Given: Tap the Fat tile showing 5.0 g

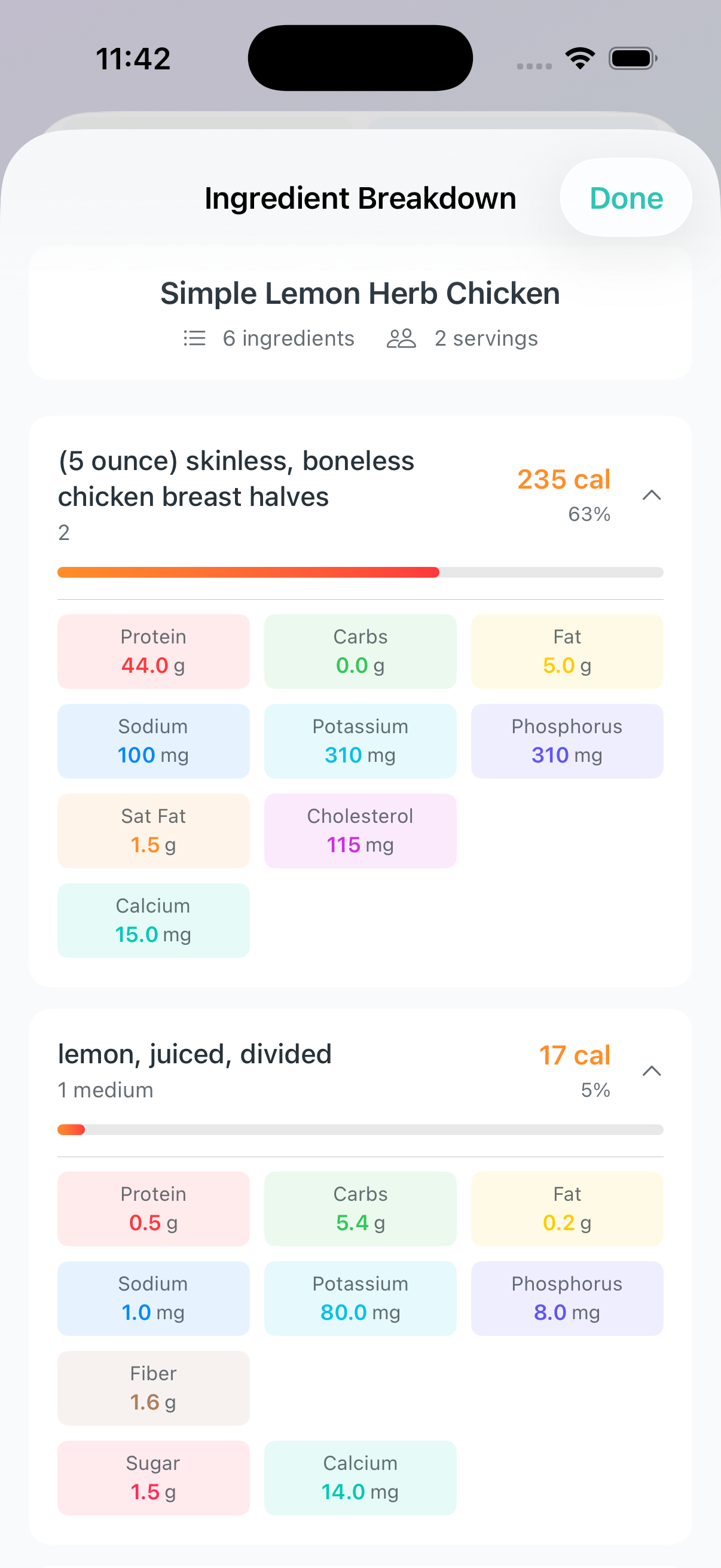Looking at the screenshot, I should coord(567,651).
